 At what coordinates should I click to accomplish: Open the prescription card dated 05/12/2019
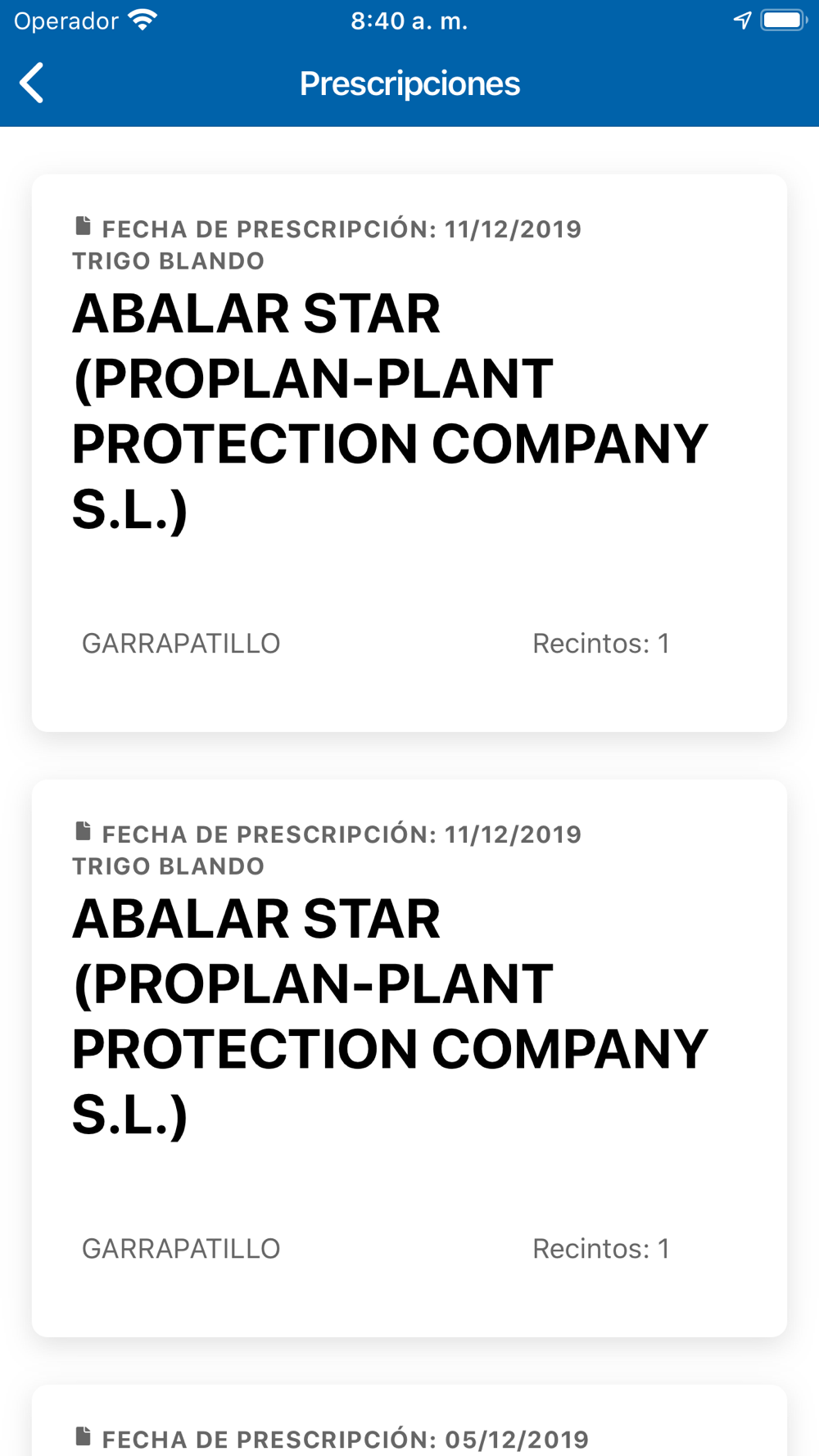pos(409,1420)
